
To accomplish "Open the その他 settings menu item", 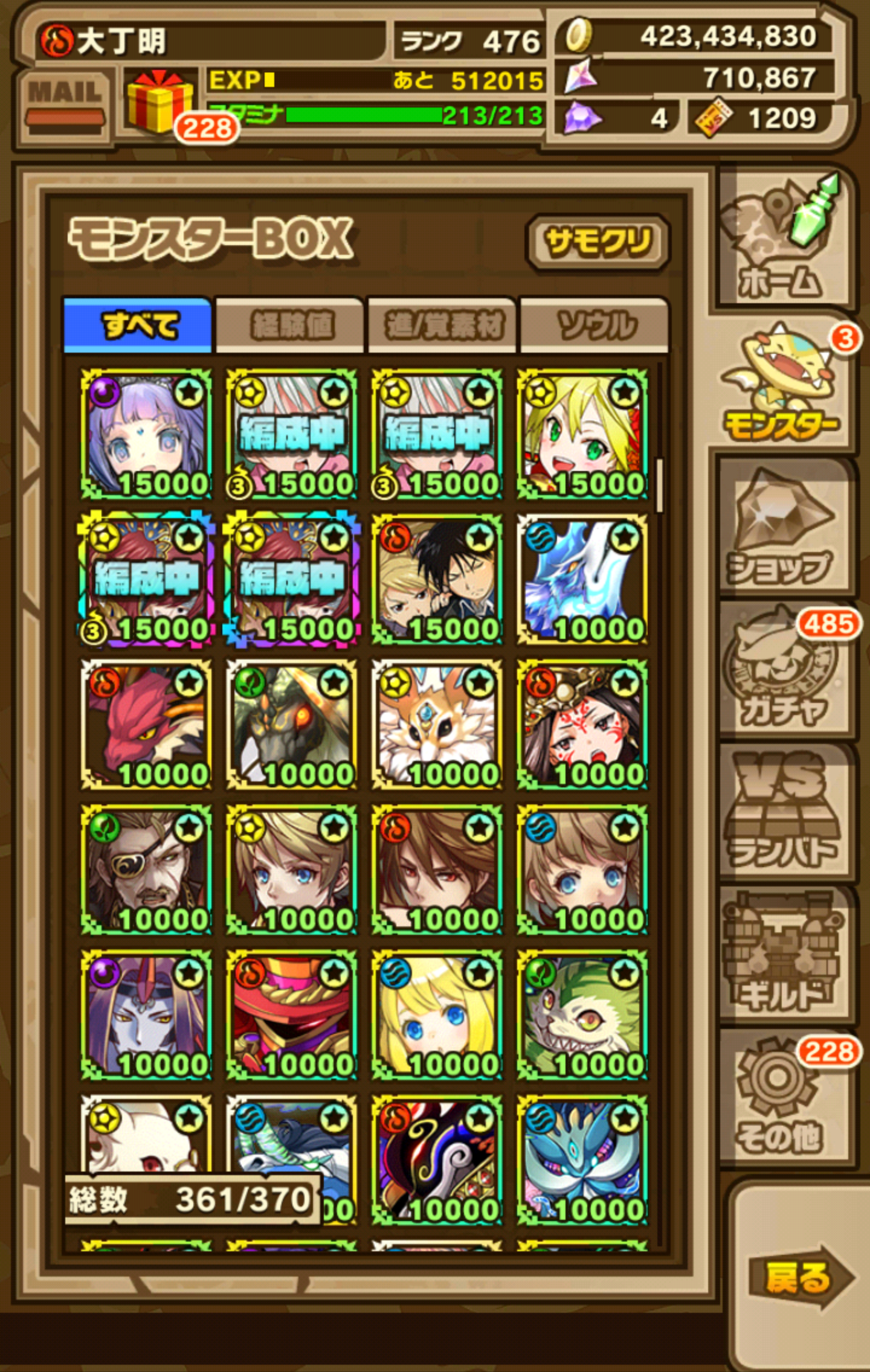I will click(783, 1099).
